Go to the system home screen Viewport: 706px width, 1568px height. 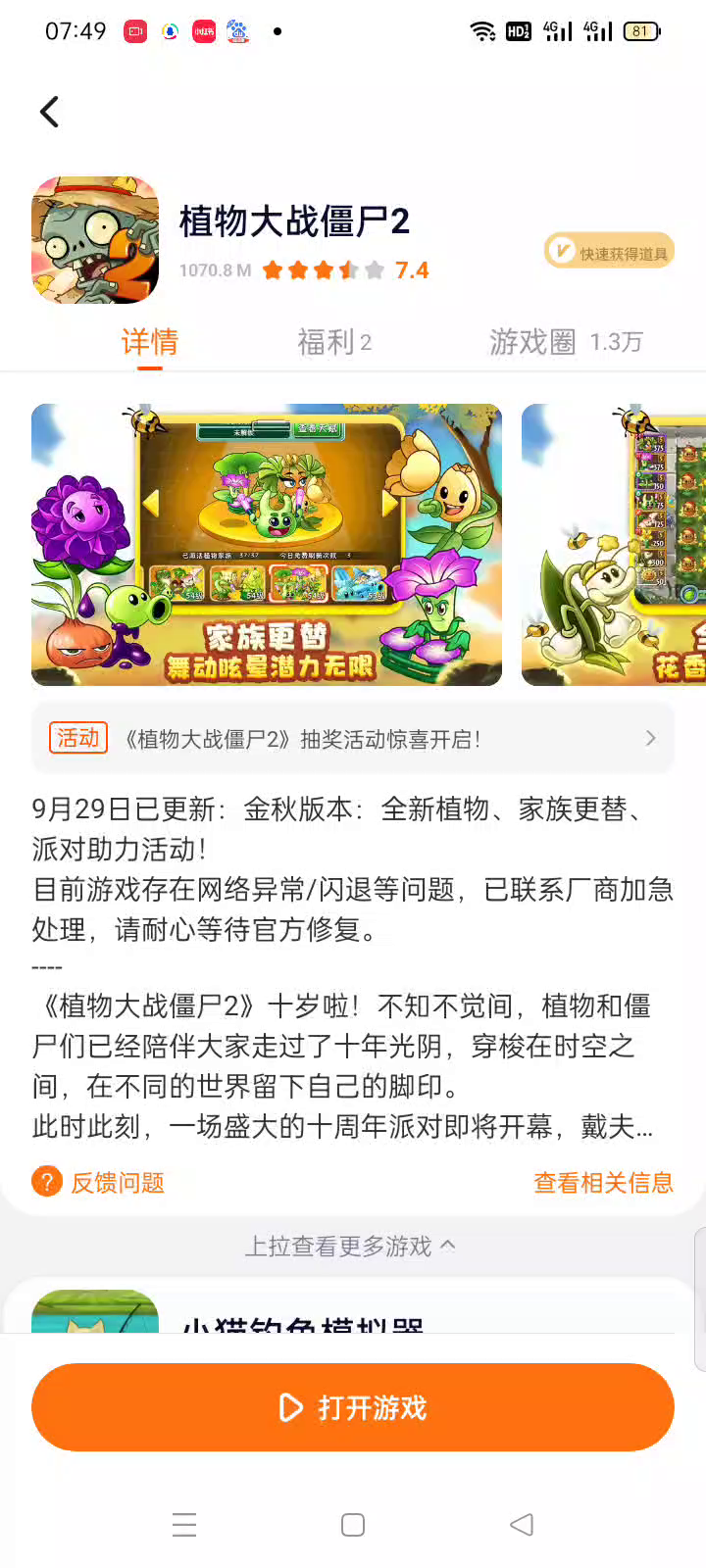click(353, 1525)
